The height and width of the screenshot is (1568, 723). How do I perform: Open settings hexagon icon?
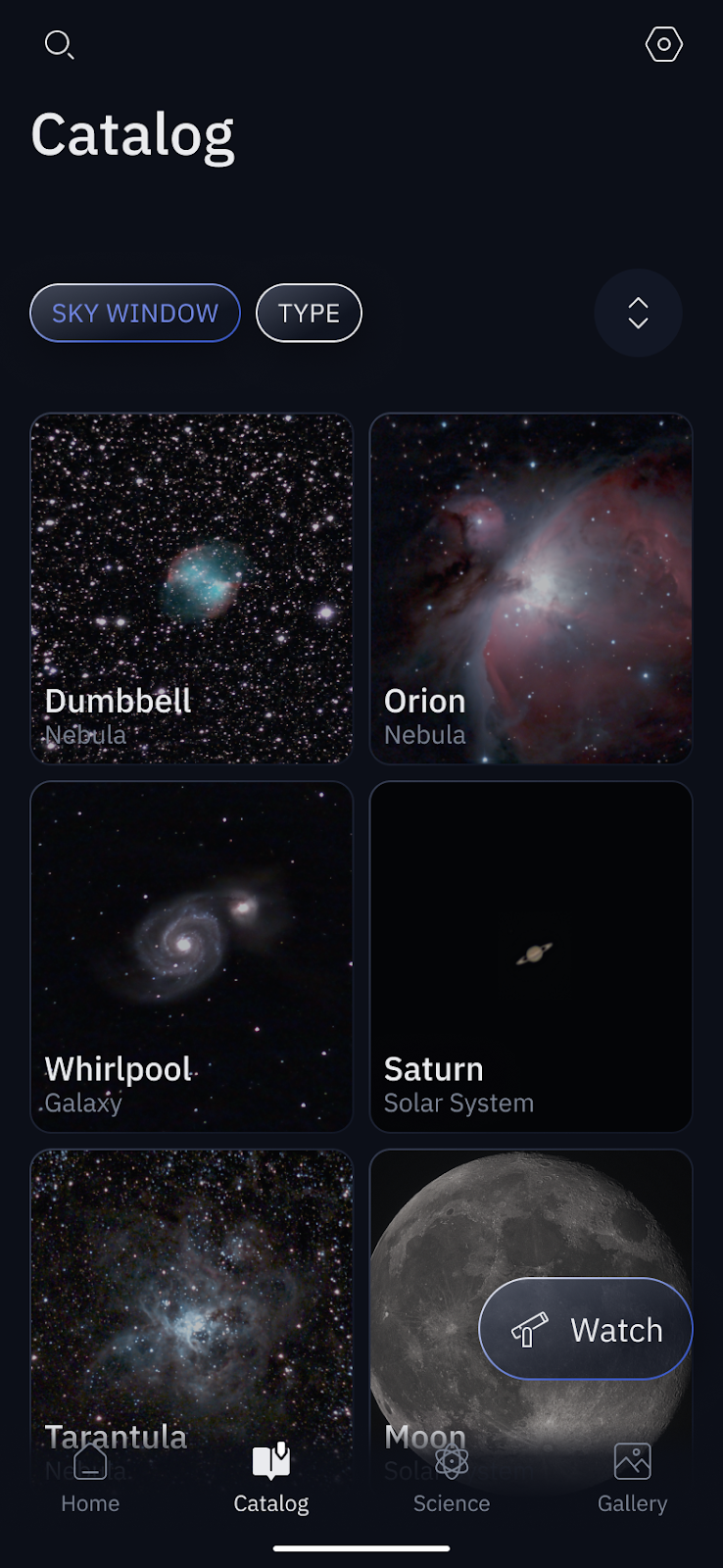coord(663,44)
